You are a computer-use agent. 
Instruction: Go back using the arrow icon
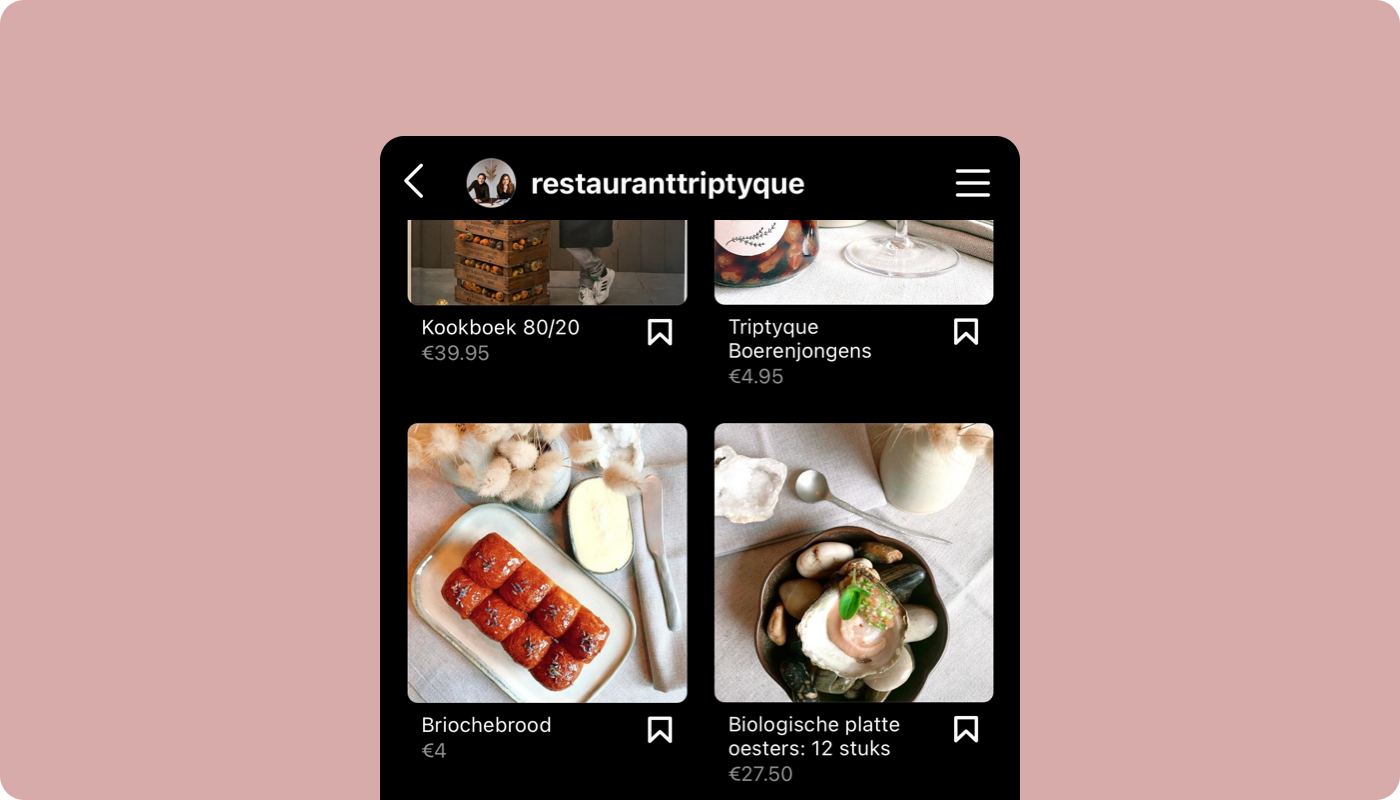(x=414, y=182)
